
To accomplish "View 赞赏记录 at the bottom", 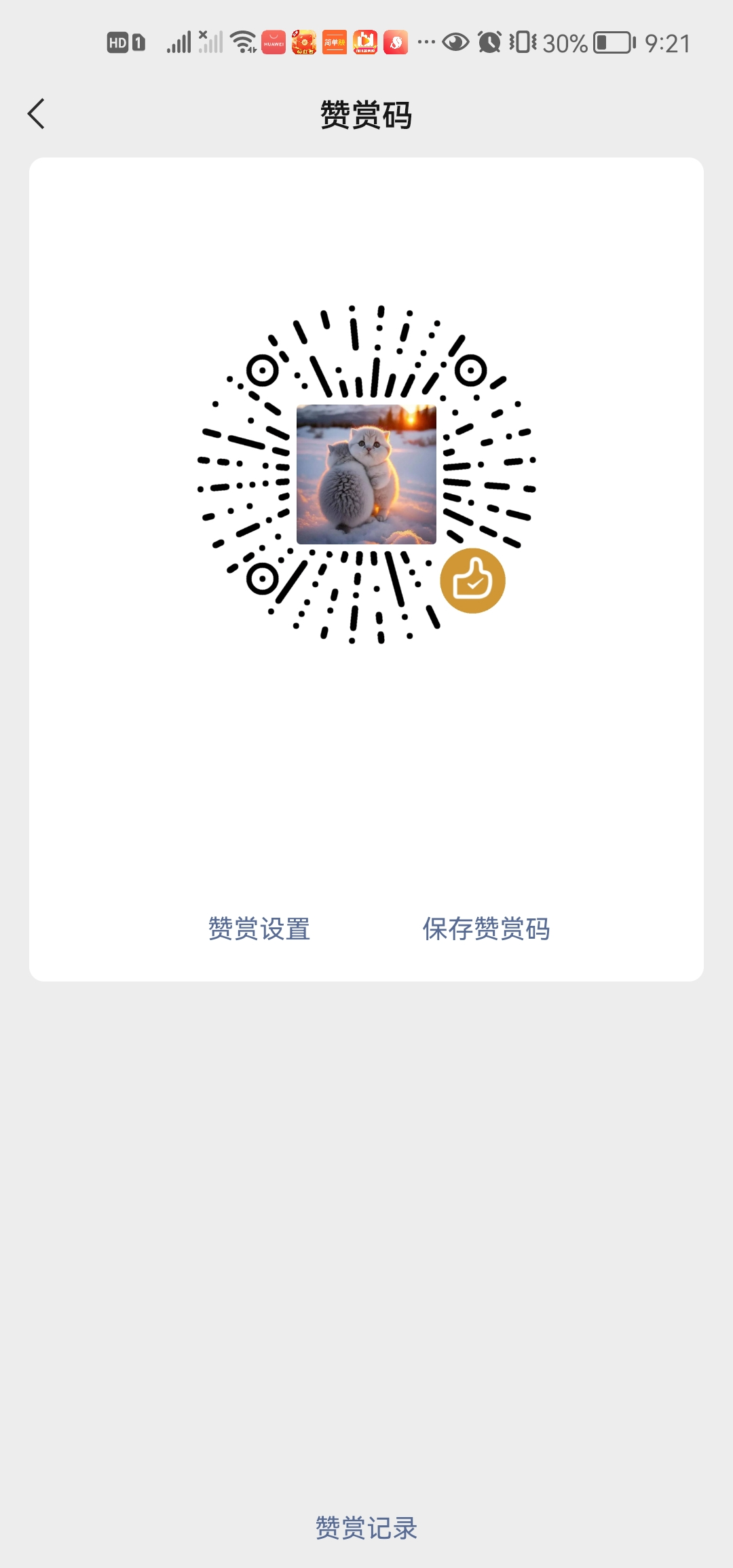I will tap(366, 1528).
